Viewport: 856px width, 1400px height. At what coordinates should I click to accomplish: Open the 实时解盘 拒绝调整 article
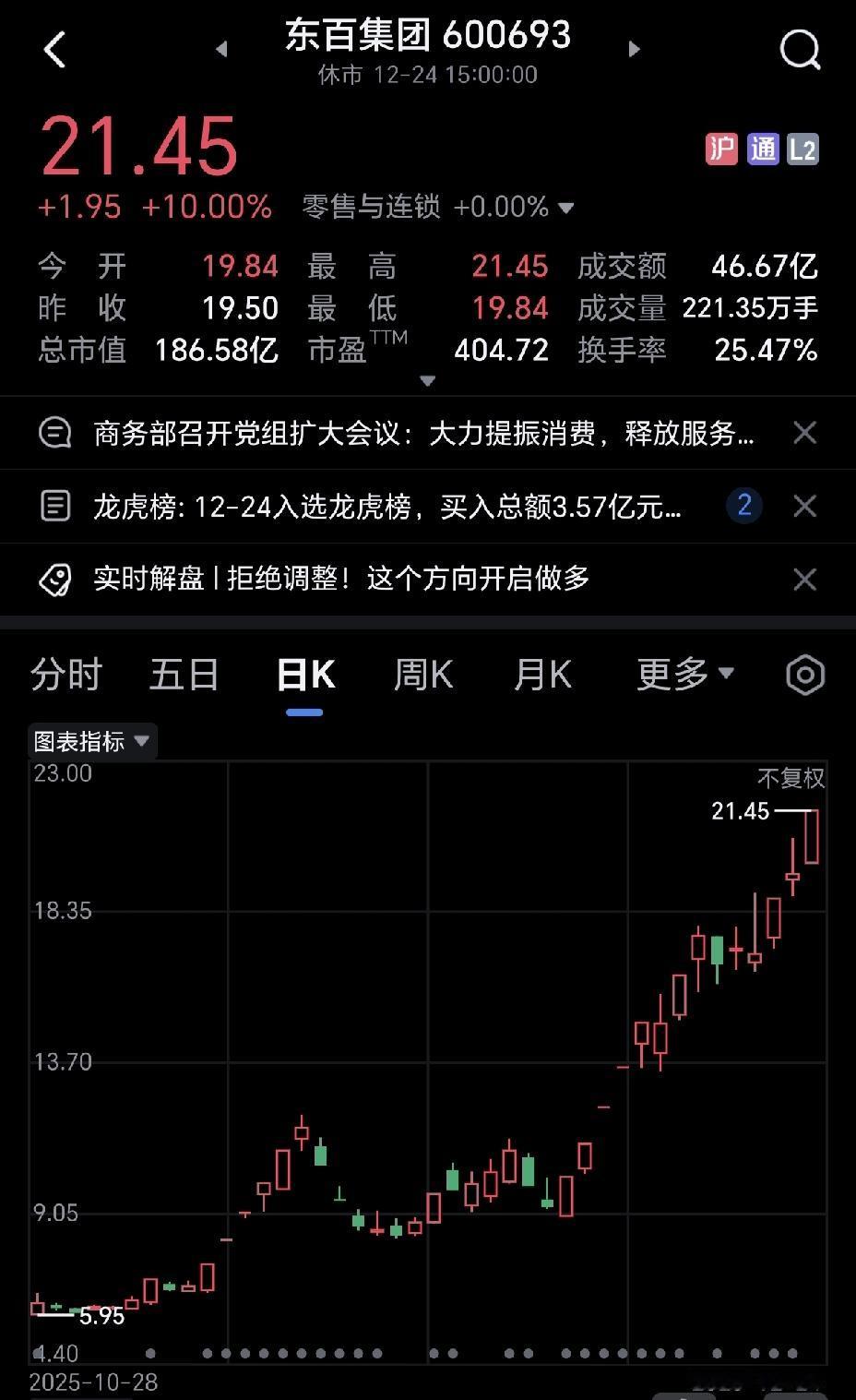pyautogui.click(x=341, y=579)
